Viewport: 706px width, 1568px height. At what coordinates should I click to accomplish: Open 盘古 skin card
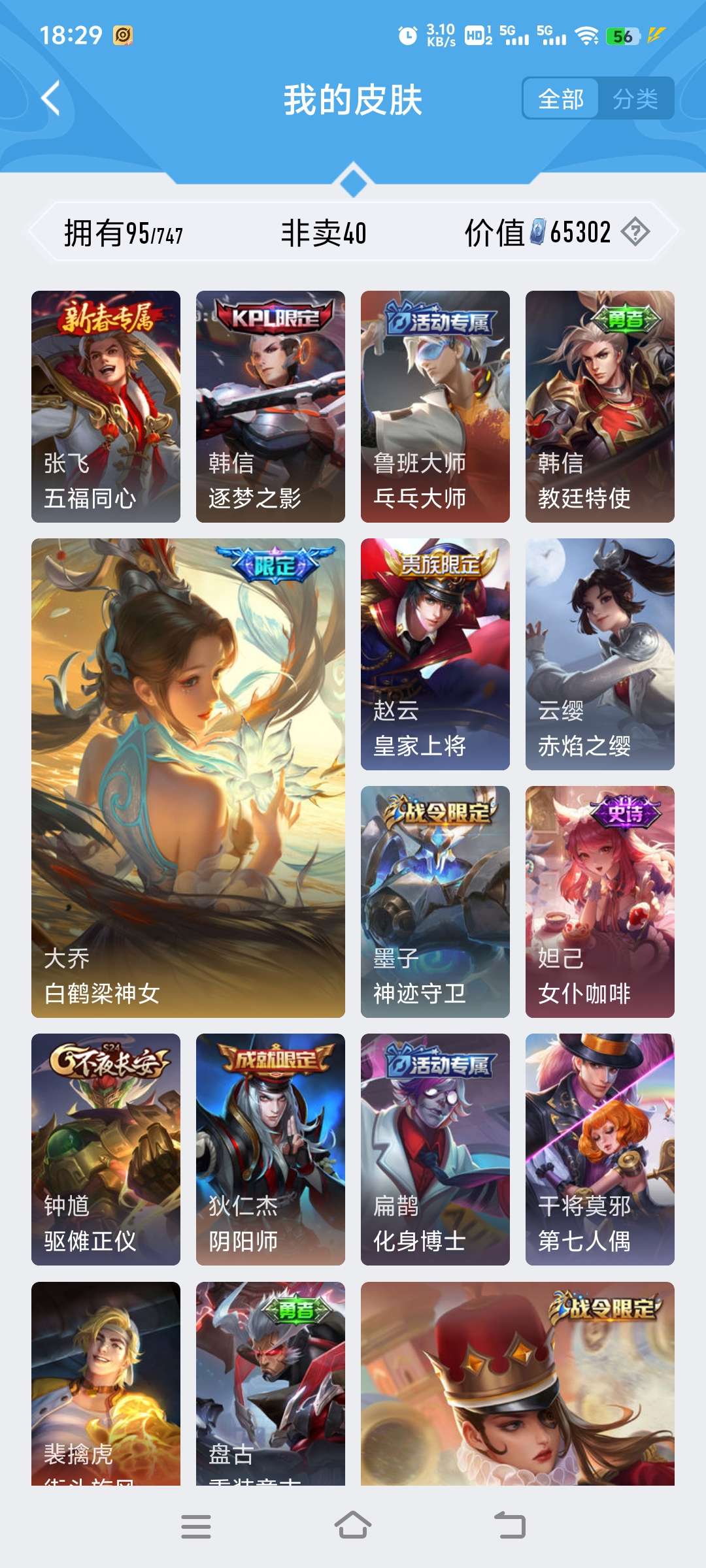click(x=271, y=1382)
